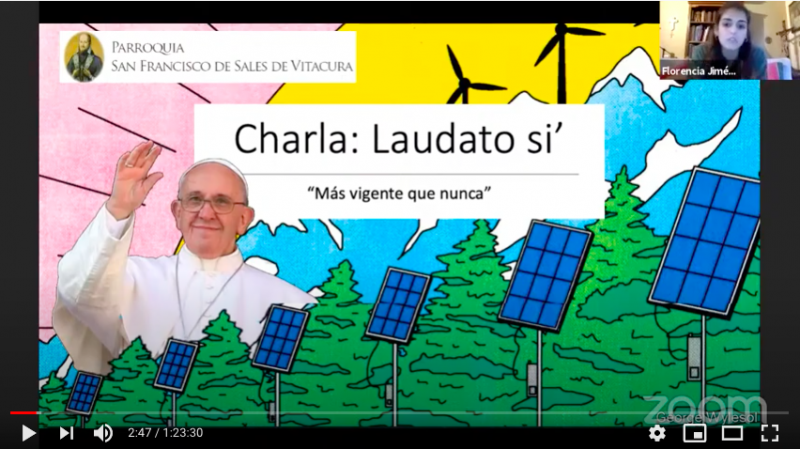The height and width of the screenshot is (449, 800).
Task: Switch to miniplayer mode
Action: click(694, 433)
